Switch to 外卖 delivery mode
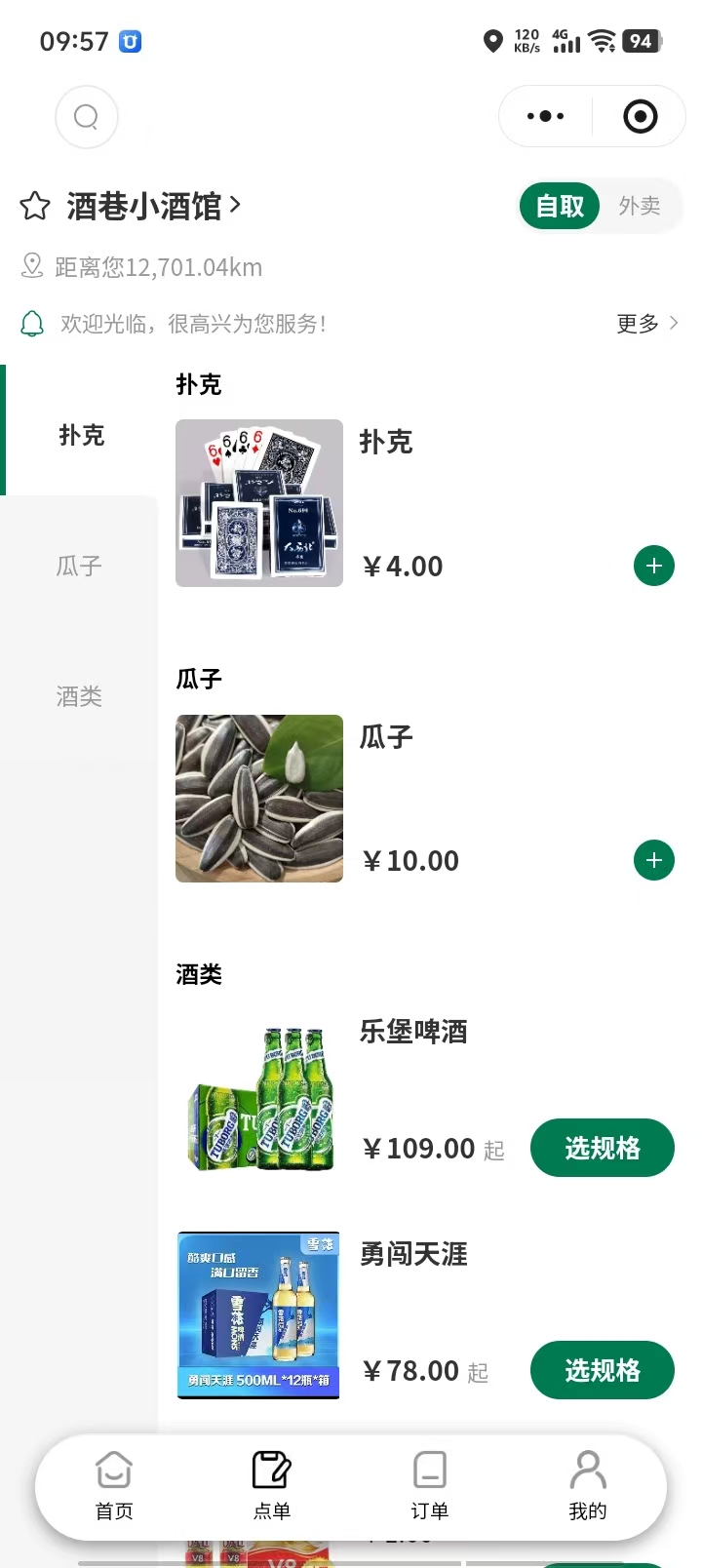This screenshot has height=1568, width=702. click(640, 206)
